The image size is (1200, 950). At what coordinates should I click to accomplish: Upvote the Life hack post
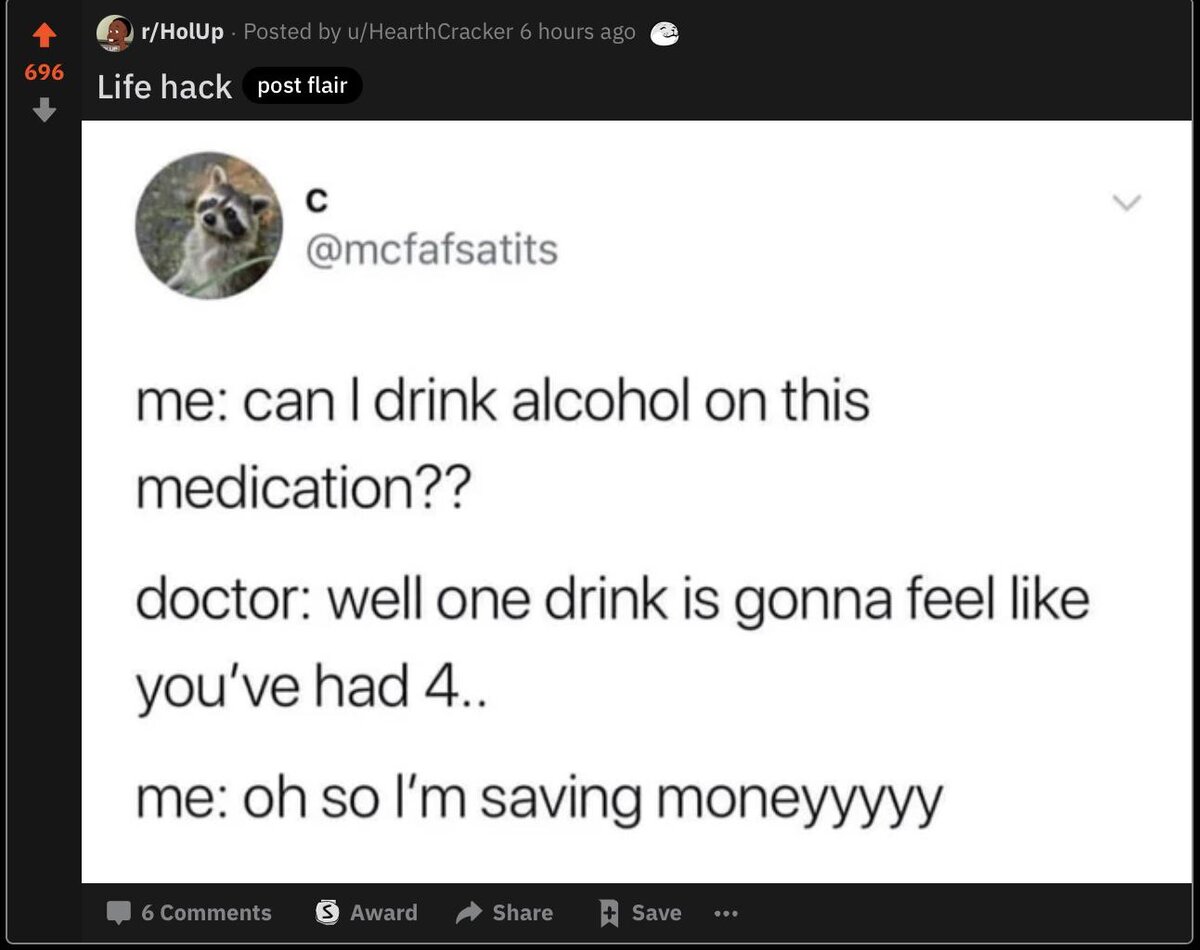(x=42, y=37)
